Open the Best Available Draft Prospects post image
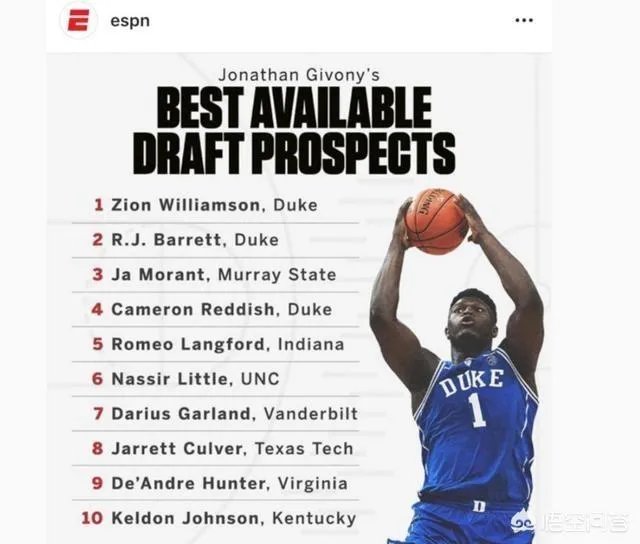 coord(300,300)
